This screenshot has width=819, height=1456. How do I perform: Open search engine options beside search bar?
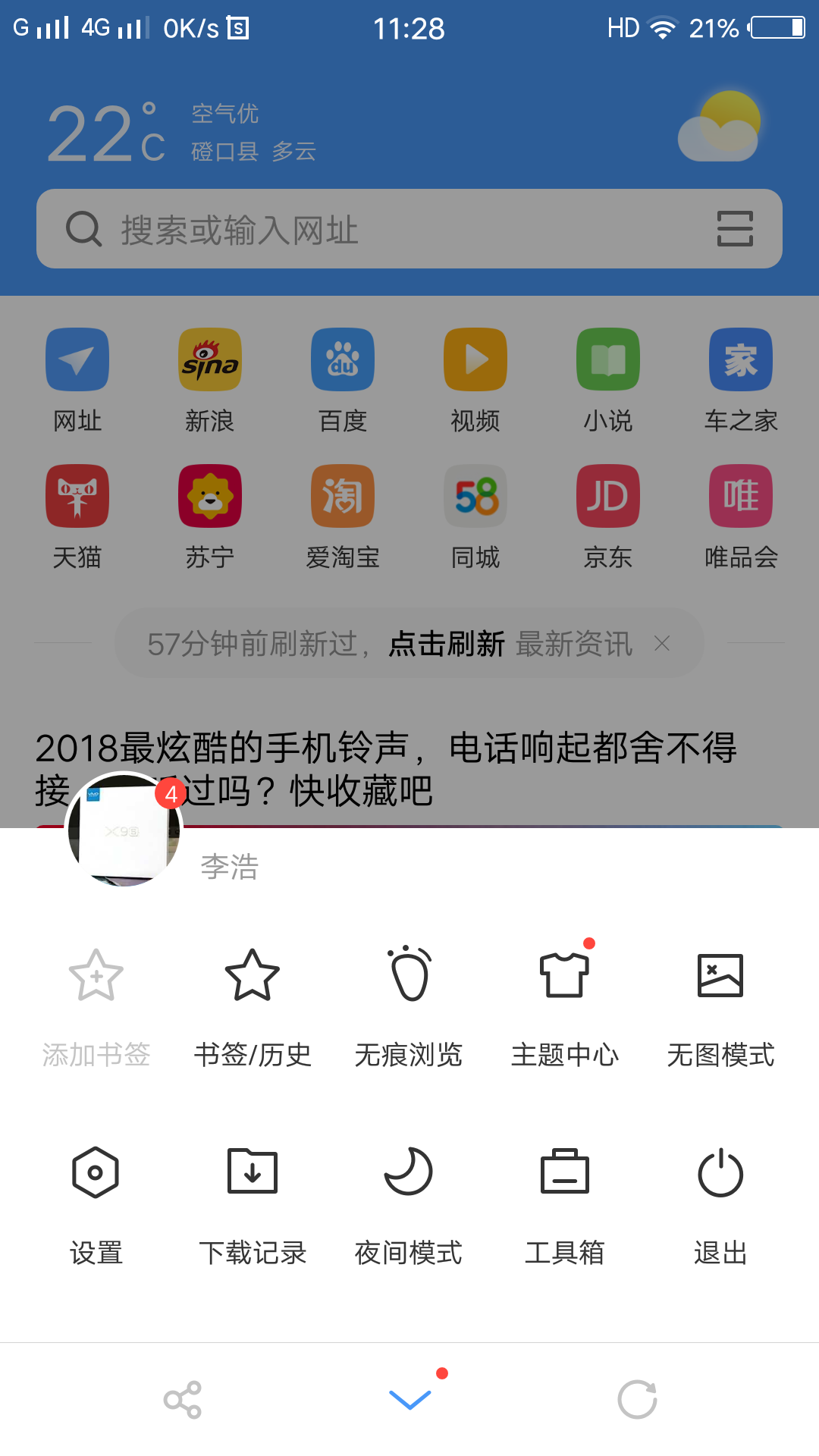point(733,229)
